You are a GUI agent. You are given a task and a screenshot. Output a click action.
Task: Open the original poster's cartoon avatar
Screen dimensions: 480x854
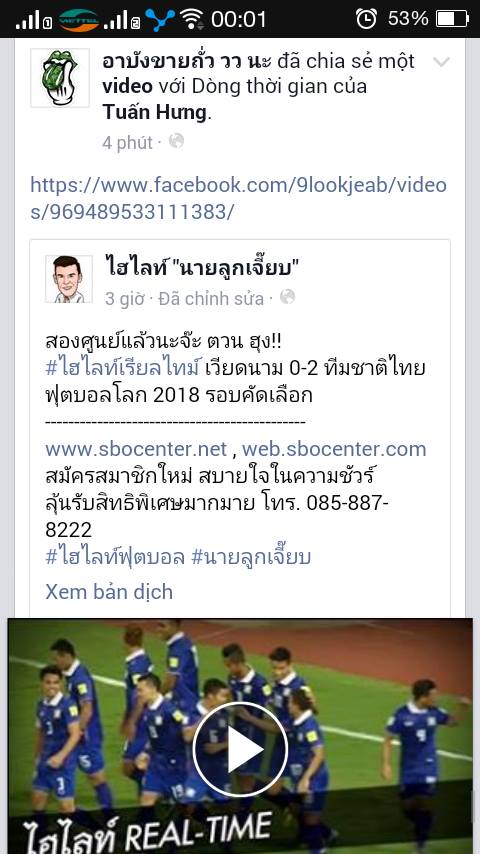point(69,278)
